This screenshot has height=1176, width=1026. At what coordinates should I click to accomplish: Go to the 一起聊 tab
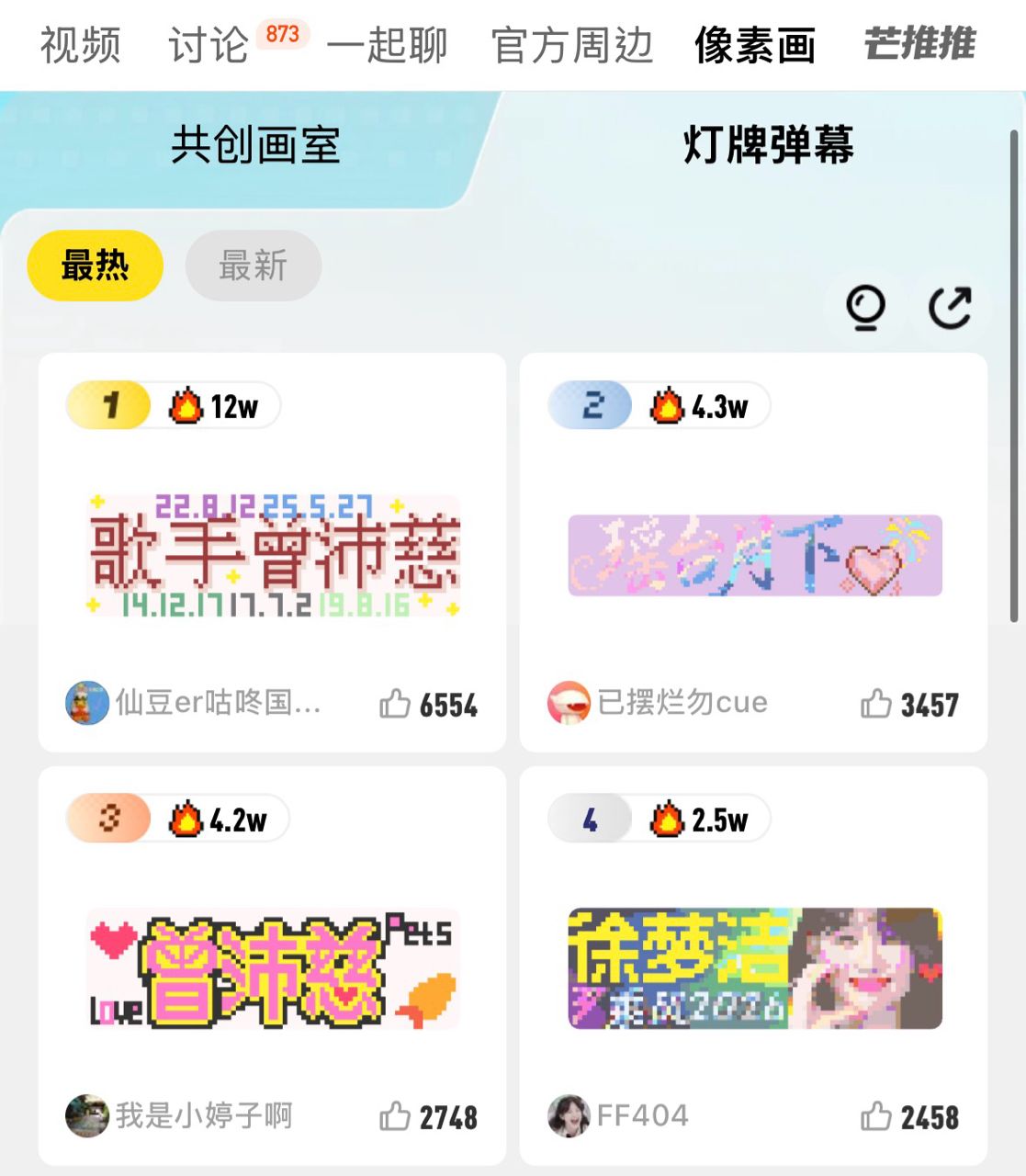click(387, 45)
